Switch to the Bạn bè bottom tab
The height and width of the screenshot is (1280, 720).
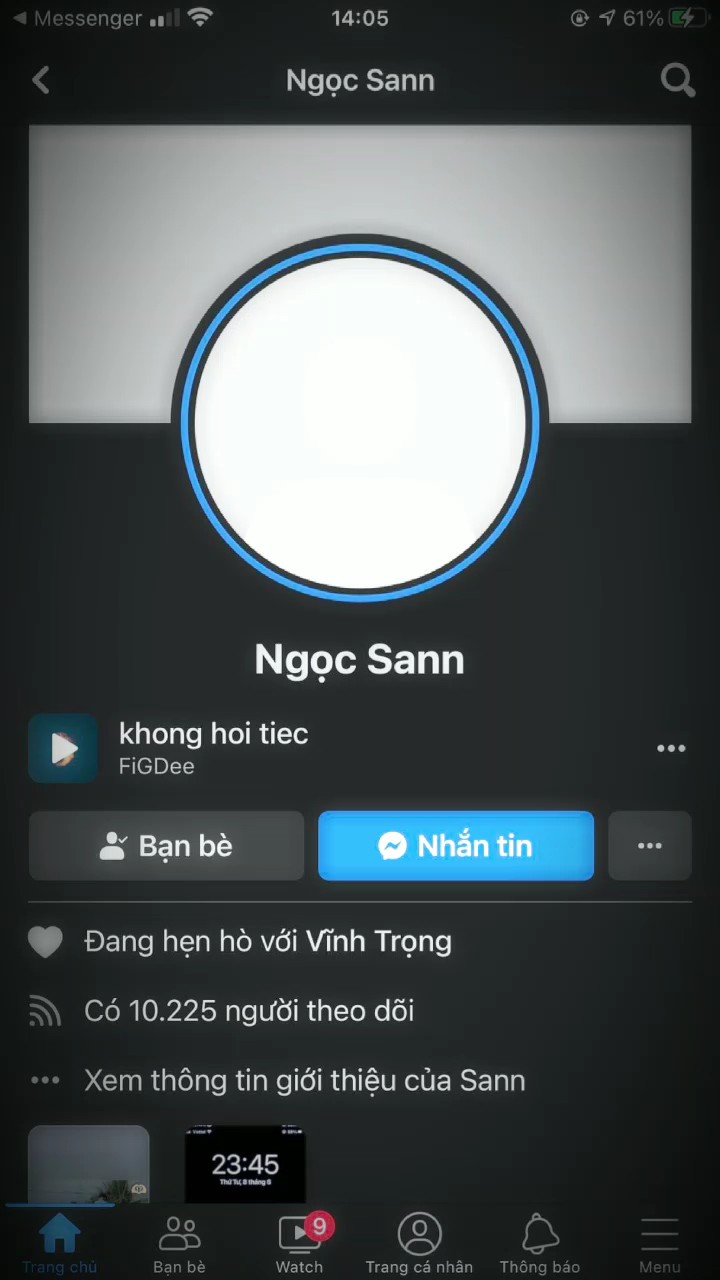(x=180, y=1245)
